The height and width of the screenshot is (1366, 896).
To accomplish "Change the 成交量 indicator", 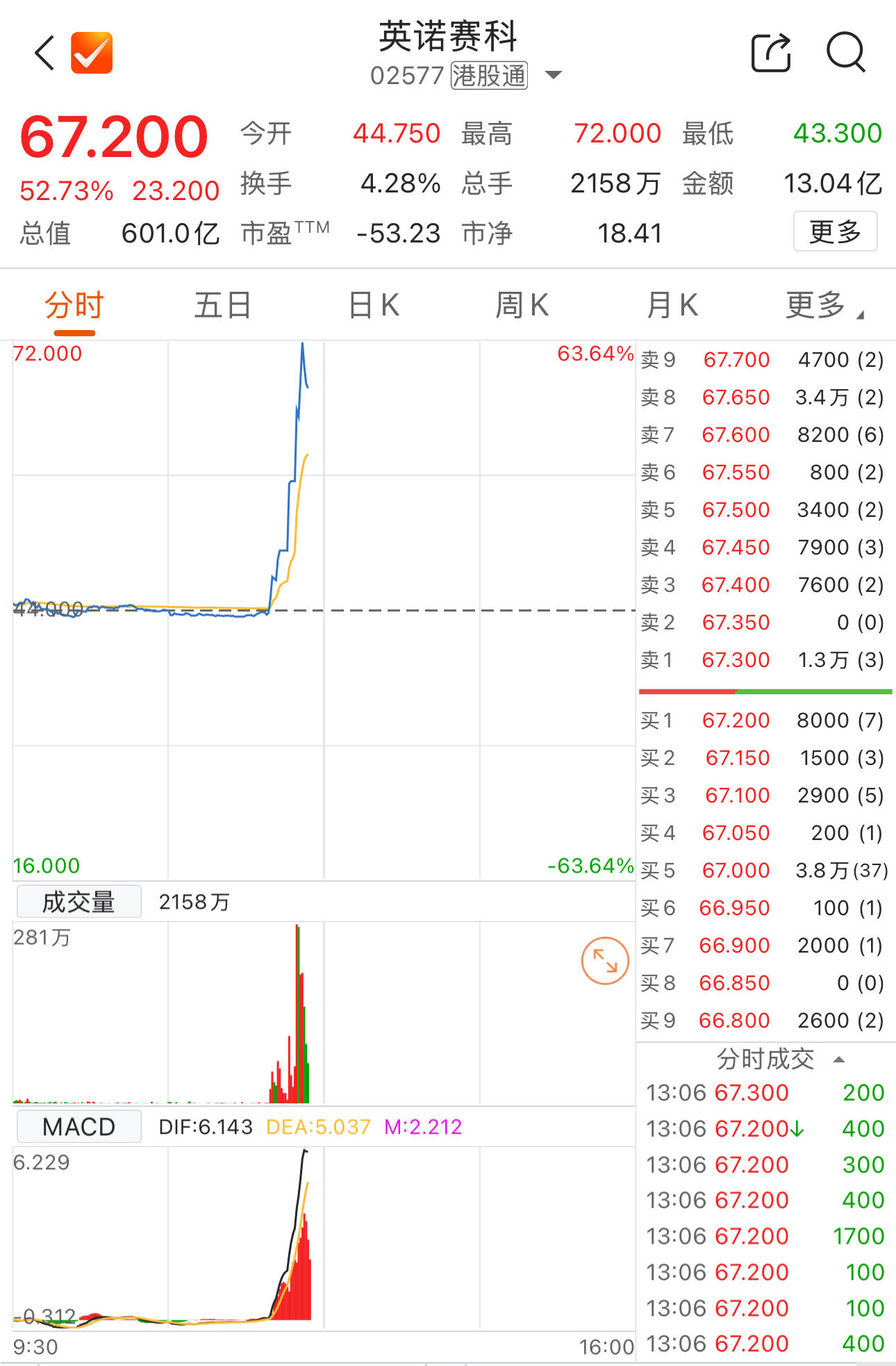I will [78, 902].
